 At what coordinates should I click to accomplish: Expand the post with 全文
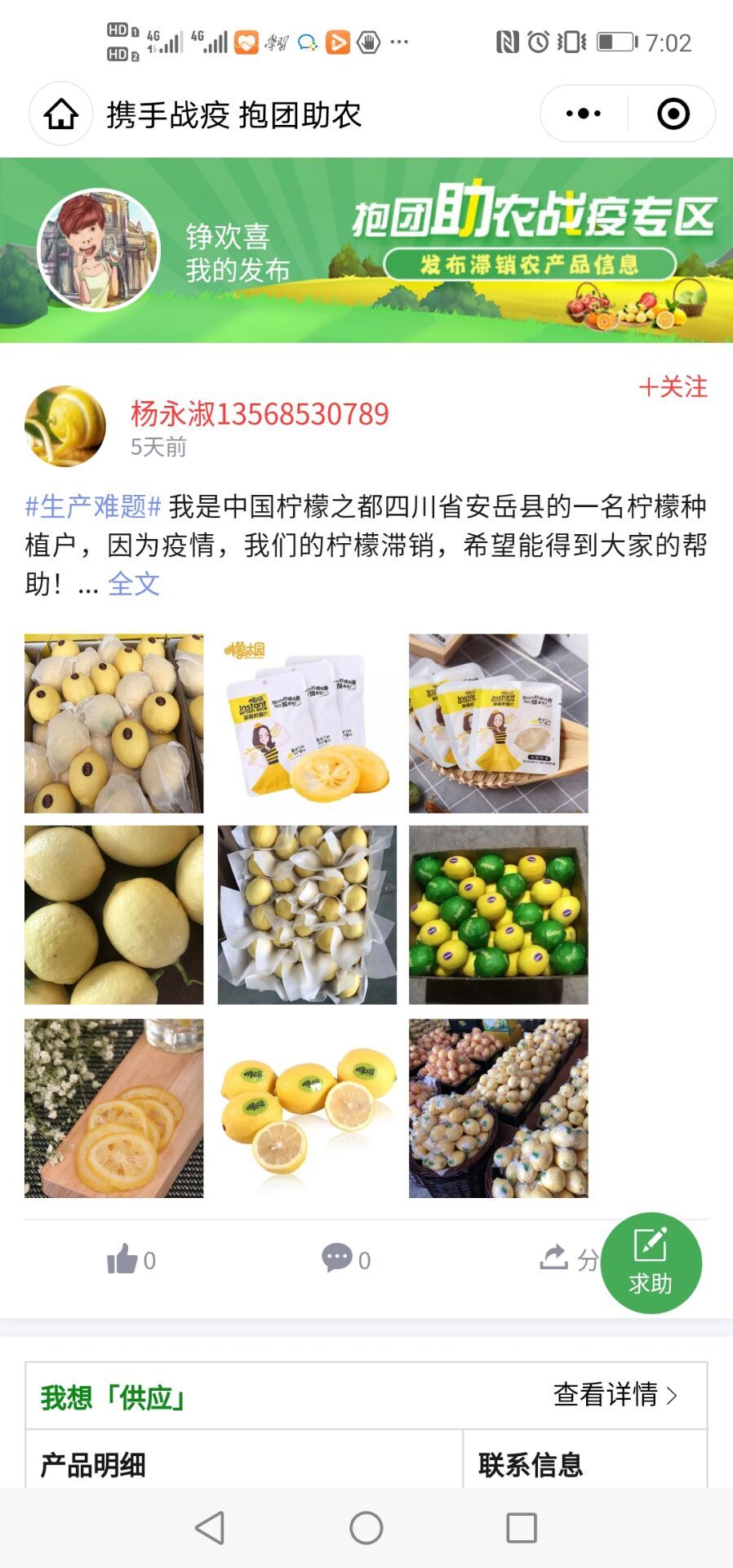coord(134,584)
